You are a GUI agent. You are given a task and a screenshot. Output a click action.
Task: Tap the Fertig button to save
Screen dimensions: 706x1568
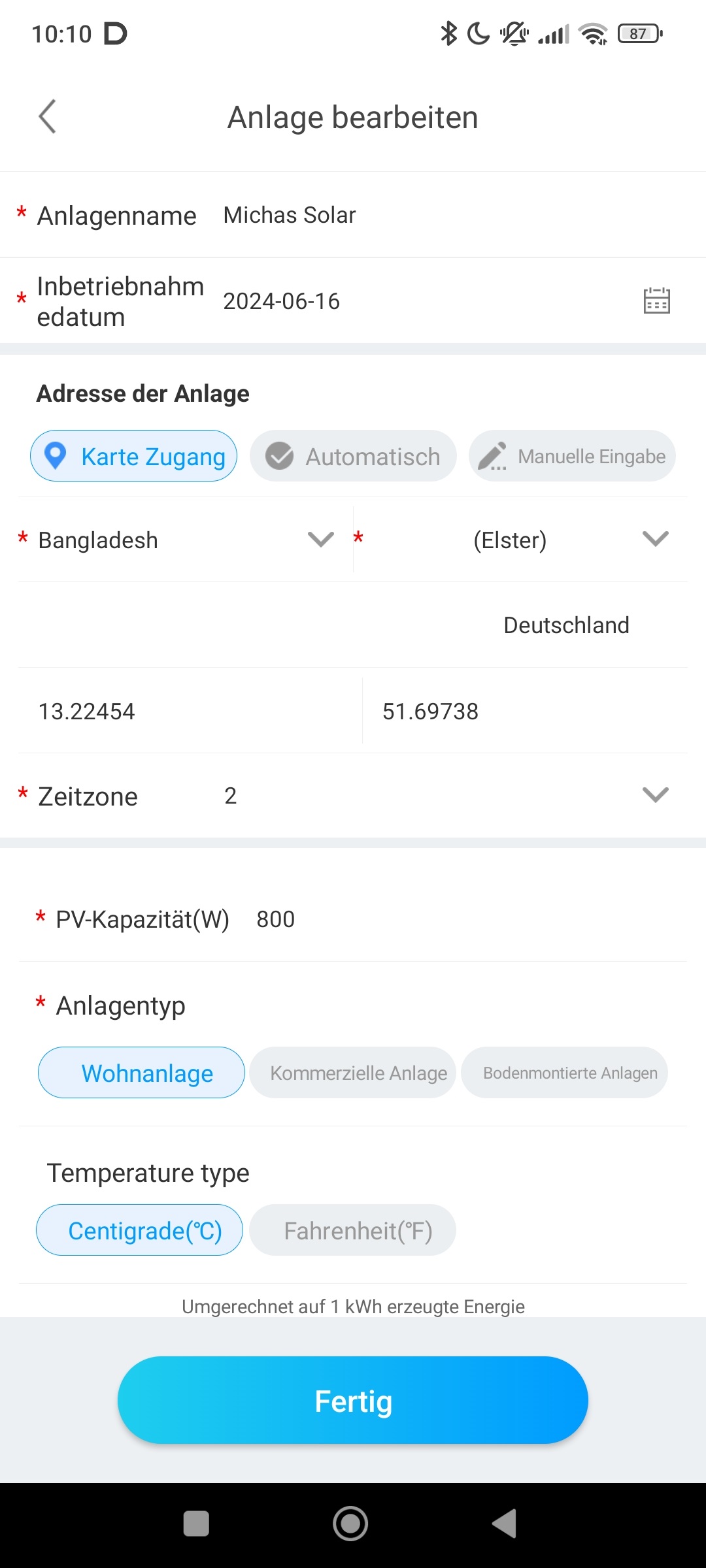coord(353,1400)
